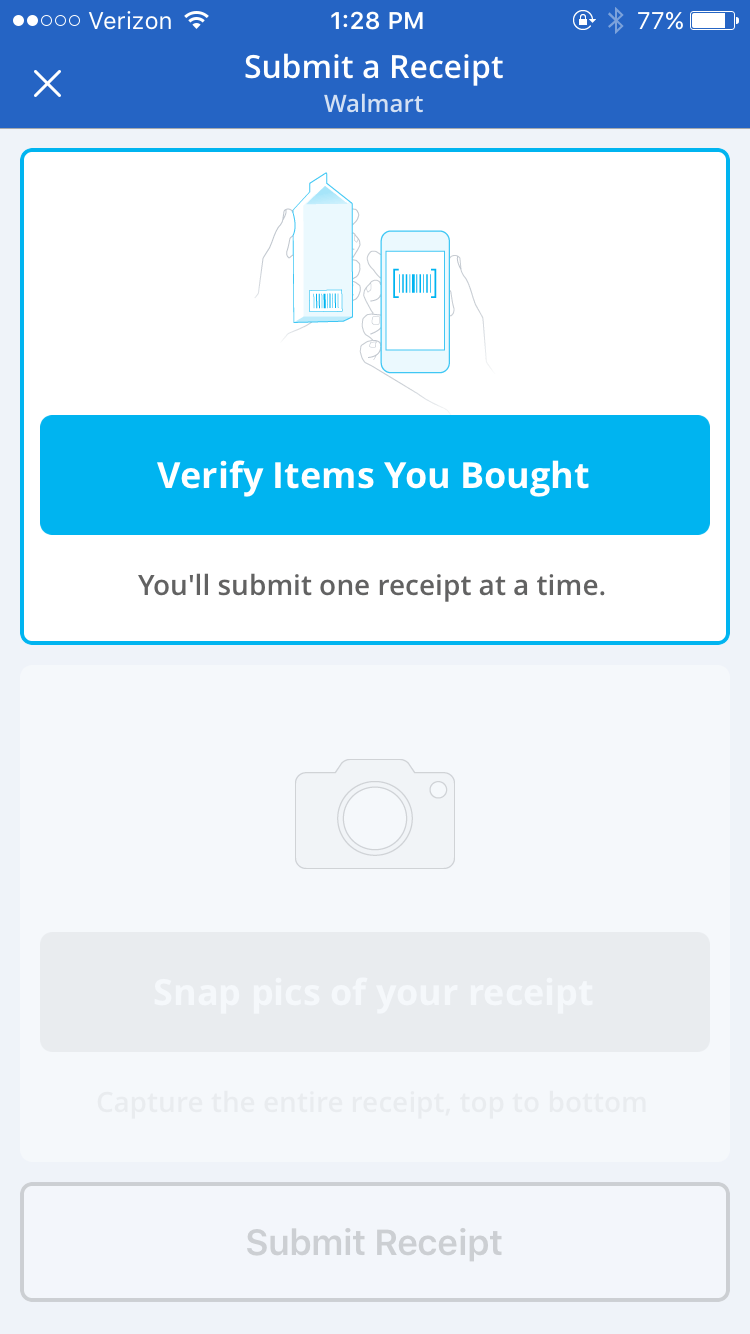Tap the Snap pics of your receipt button
The image size is (750, 1334).
click(x=374, y=992)
